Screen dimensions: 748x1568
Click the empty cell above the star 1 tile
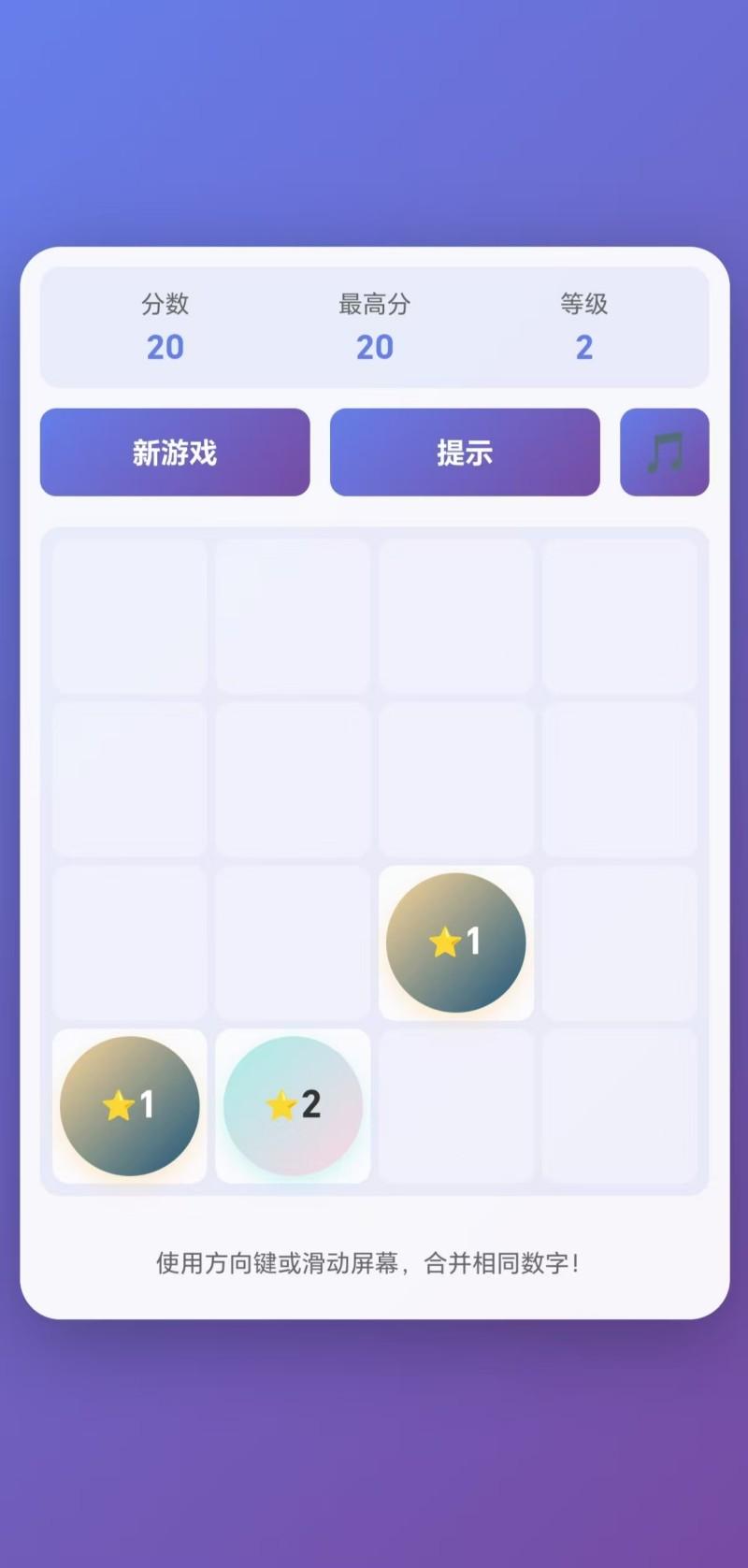457,780
